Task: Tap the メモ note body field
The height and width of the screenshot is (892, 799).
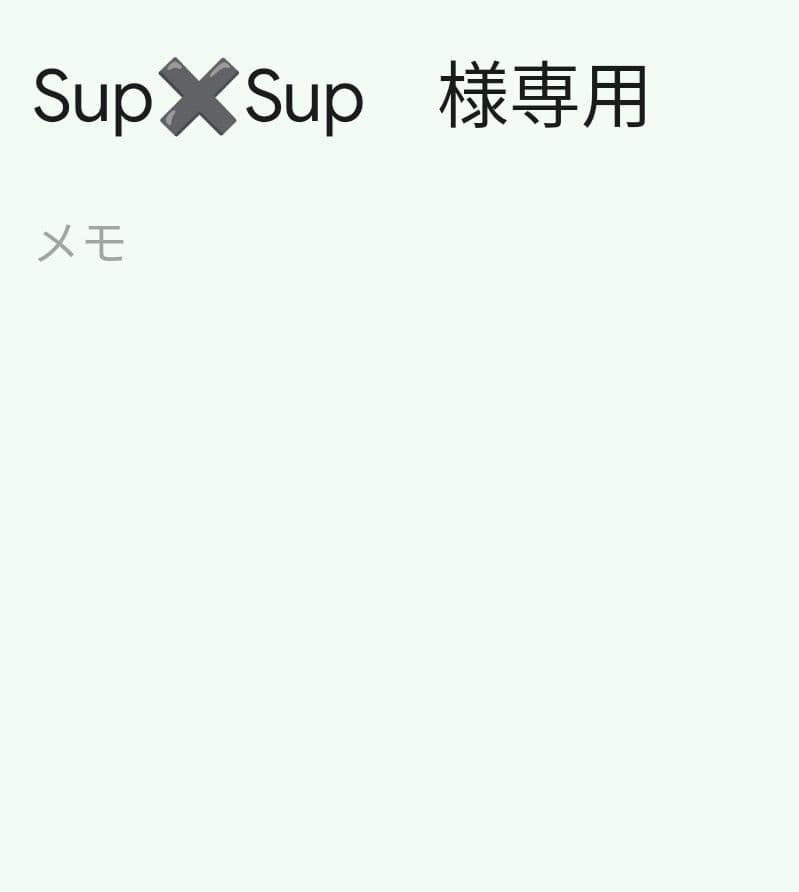Action: [x=80, y=244]
